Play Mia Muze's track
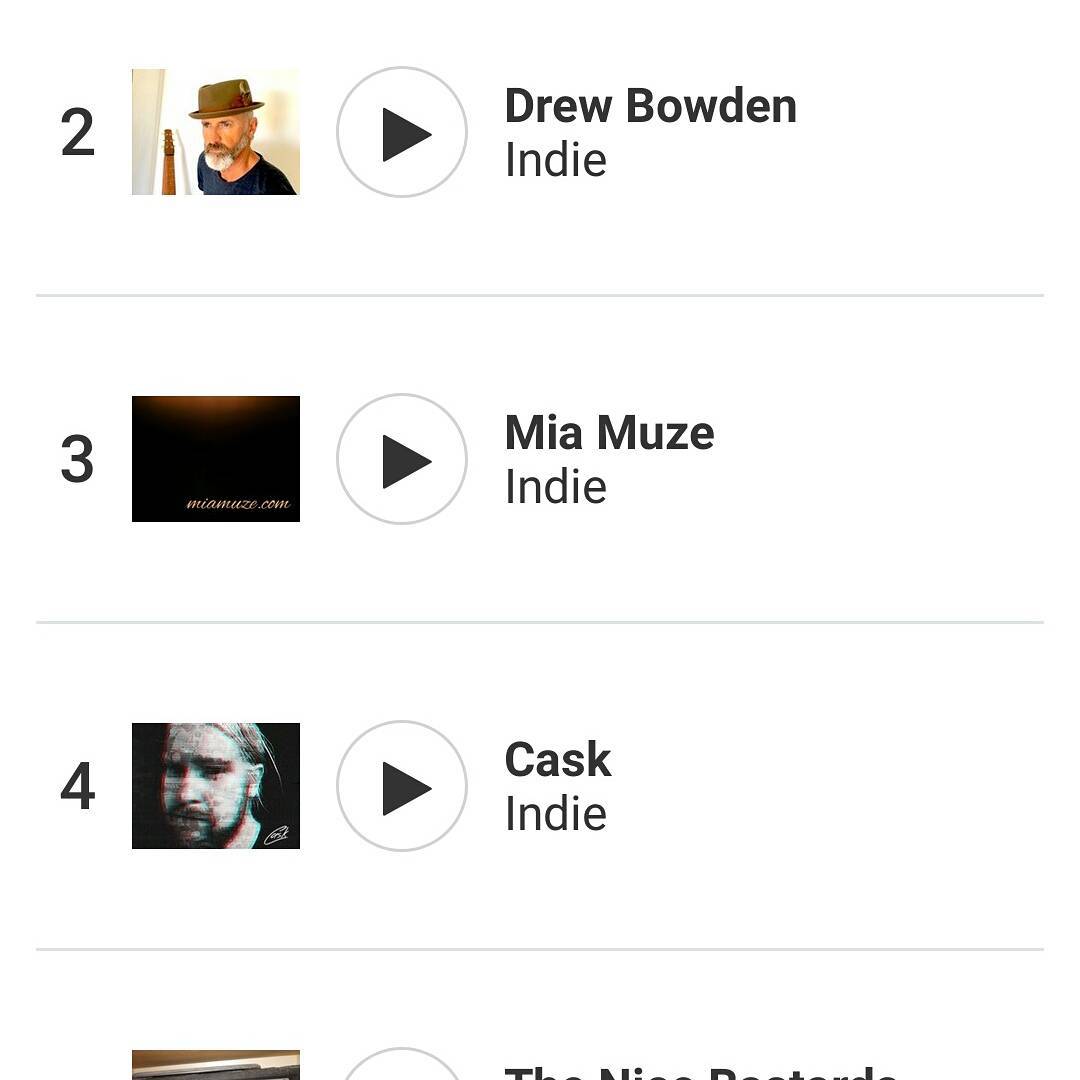The height and width of the screenshot is (1080, 1080). [x=401, y=459]
